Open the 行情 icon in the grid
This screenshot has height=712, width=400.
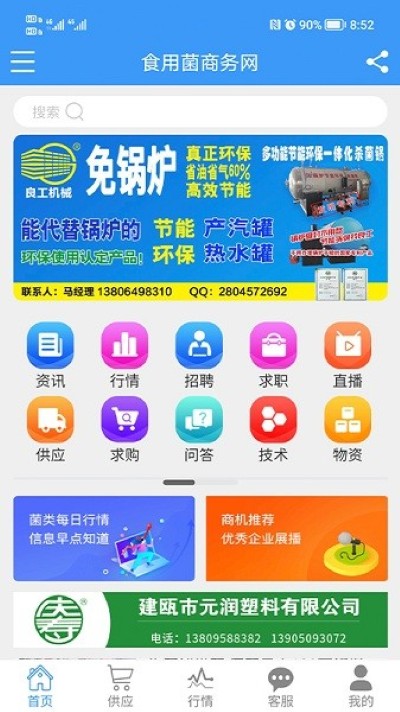124,356
